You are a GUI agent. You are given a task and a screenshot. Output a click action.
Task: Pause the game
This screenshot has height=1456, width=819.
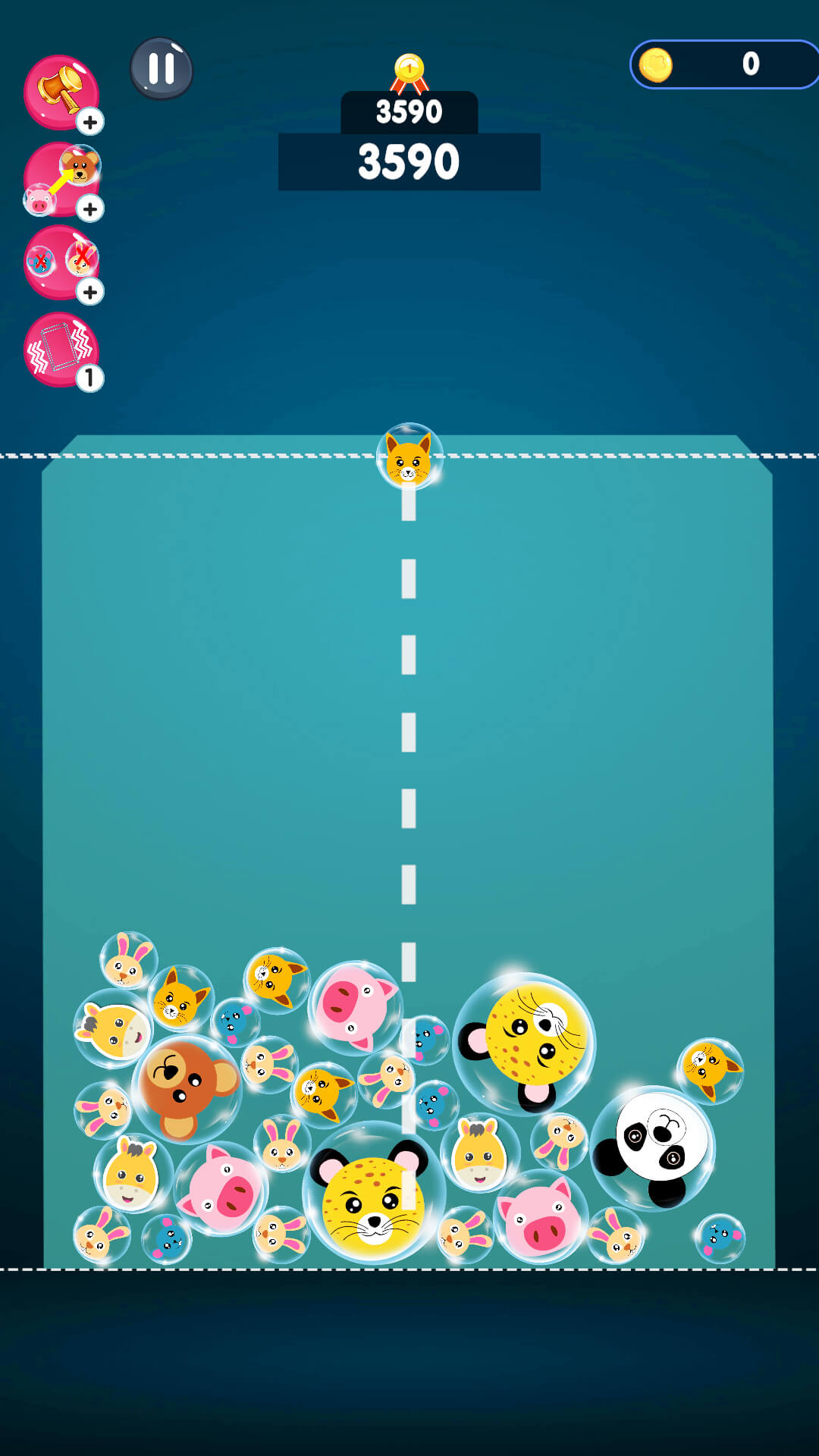click(x=162, y=69)
